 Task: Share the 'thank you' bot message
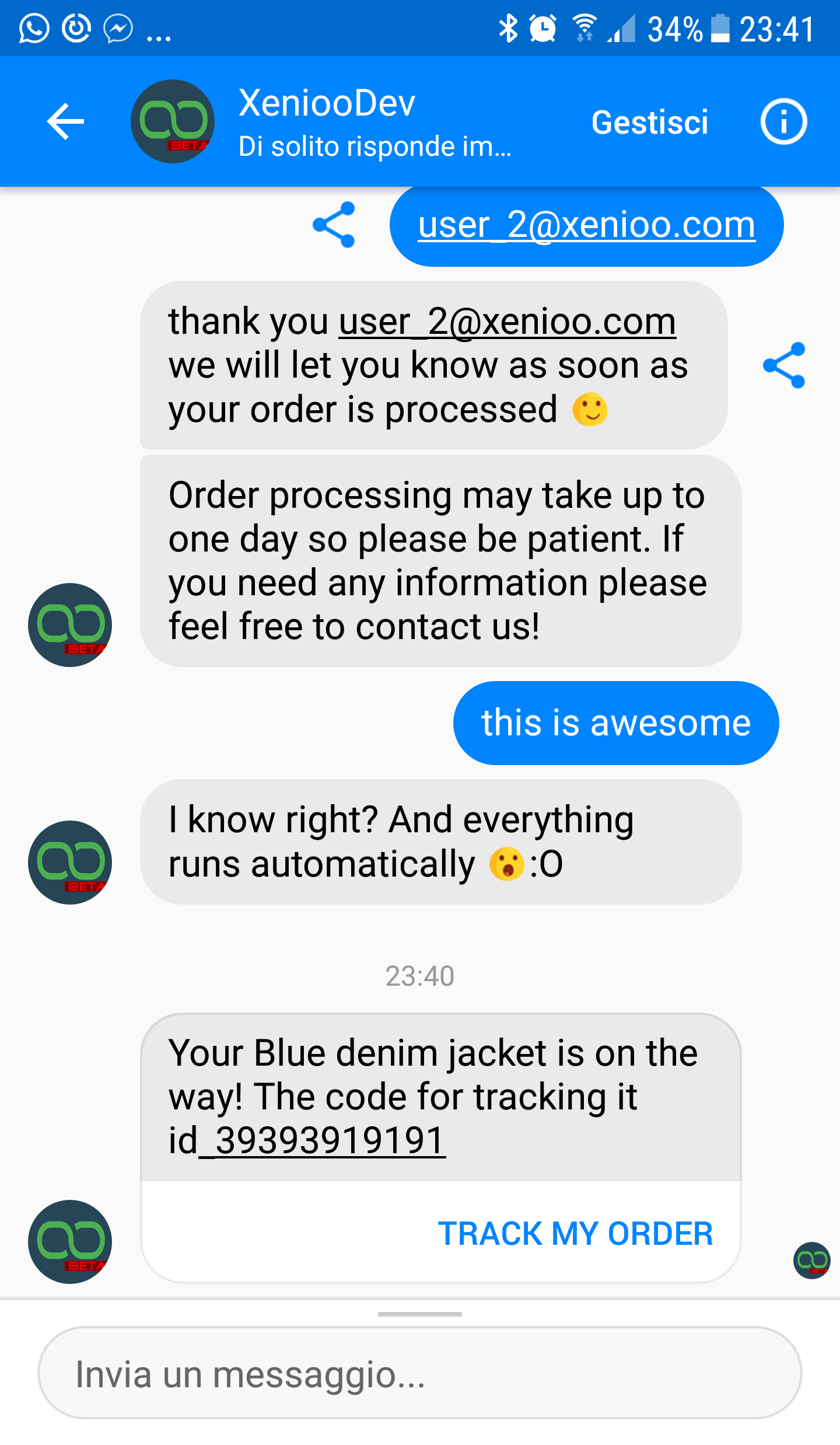click(x=783, y=365)
